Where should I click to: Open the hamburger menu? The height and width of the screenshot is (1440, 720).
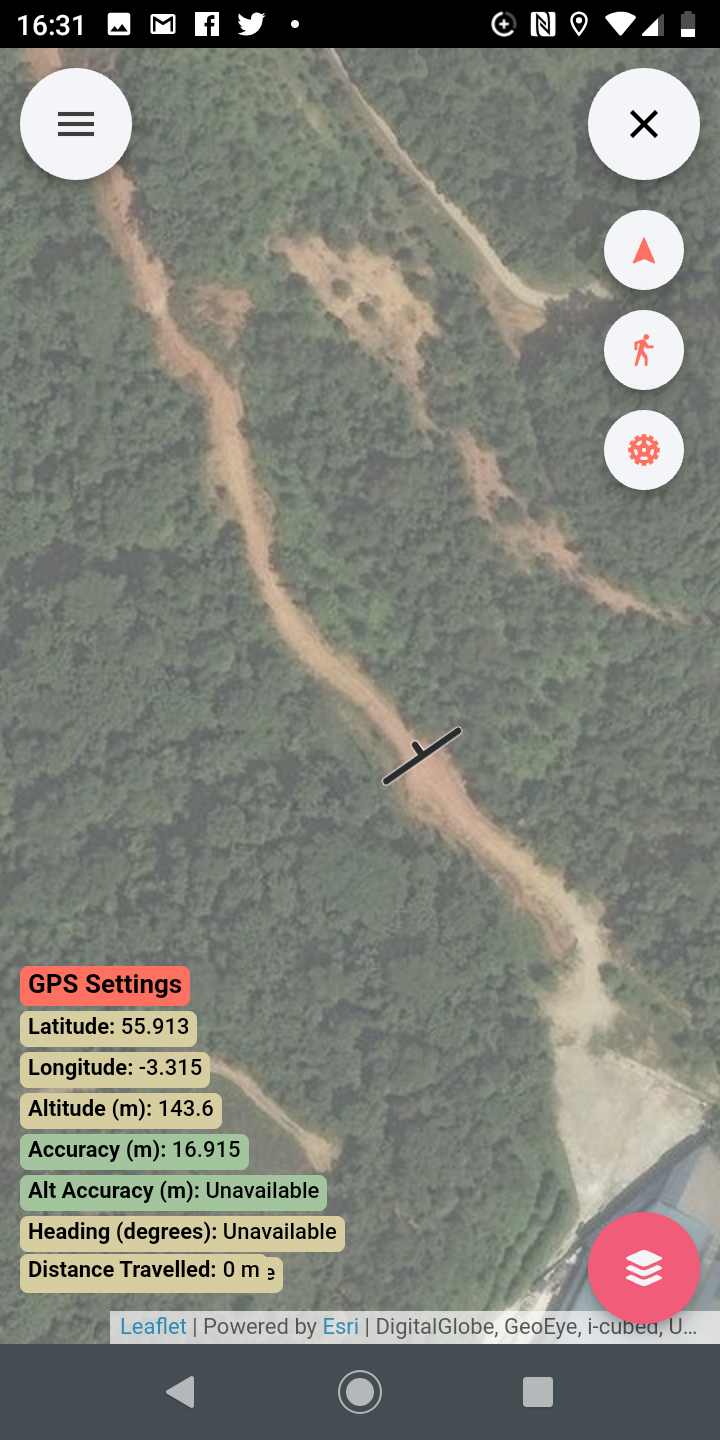click(76, 124)
